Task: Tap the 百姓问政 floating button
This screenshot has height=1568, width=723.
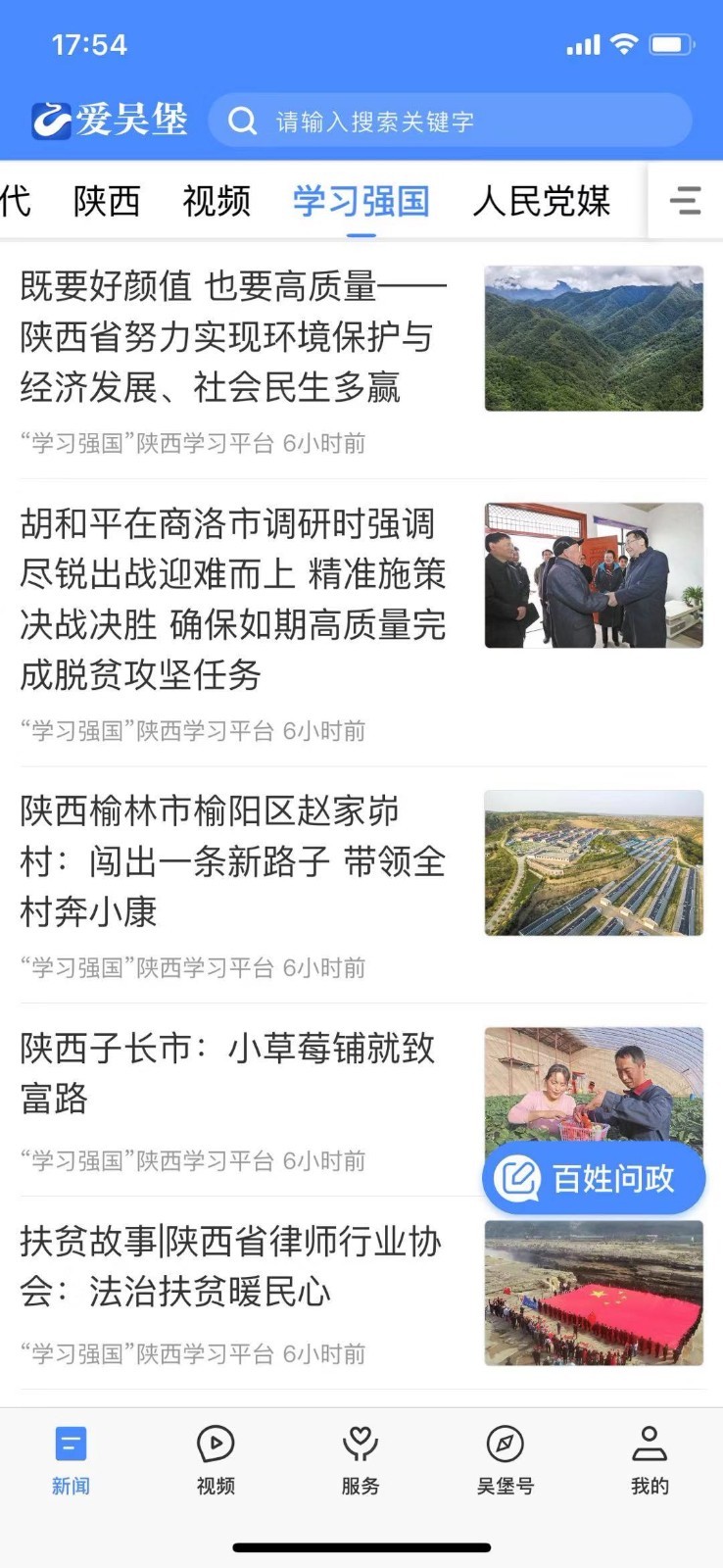Action: click(x=594, y=1178)
